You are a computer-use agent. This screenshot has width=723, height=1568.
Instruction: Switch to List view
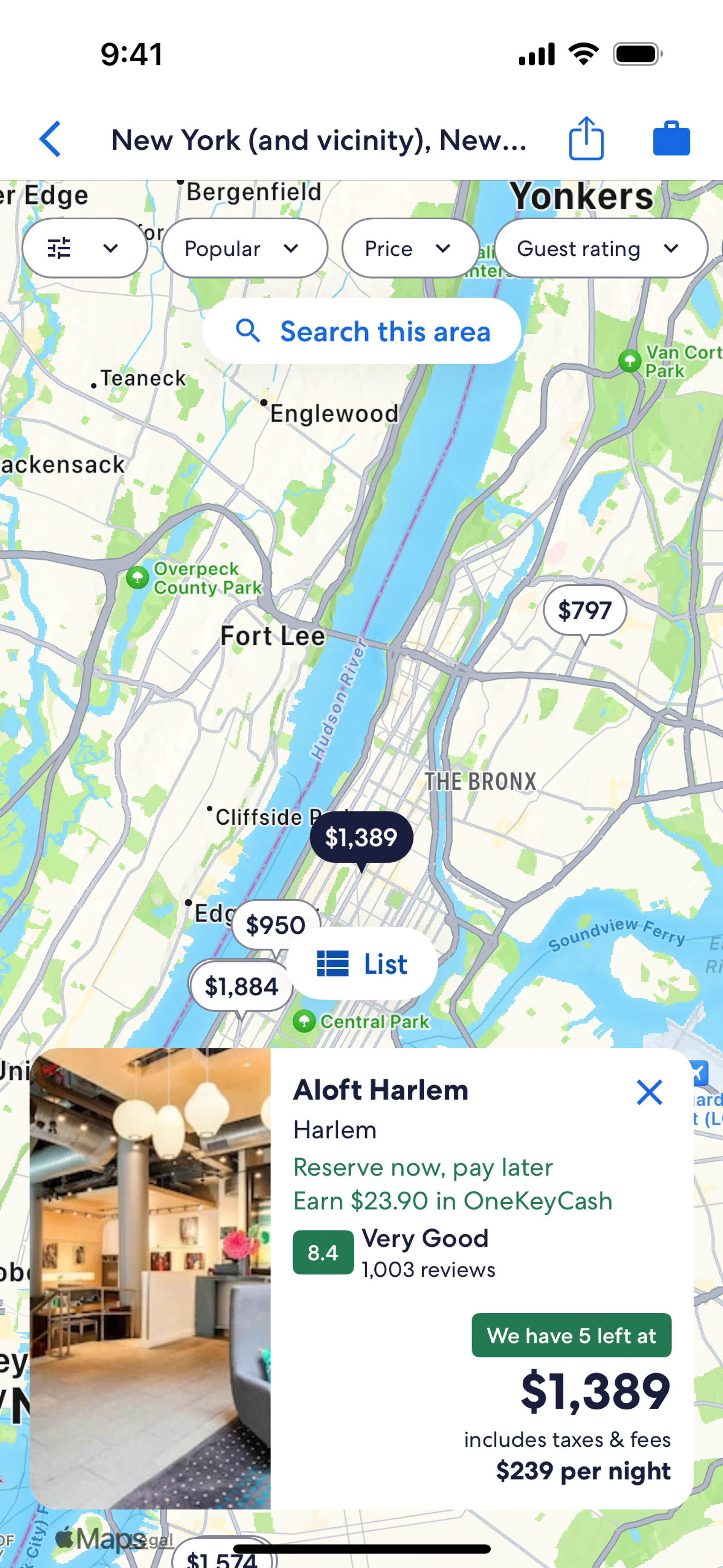click(362, 964)
